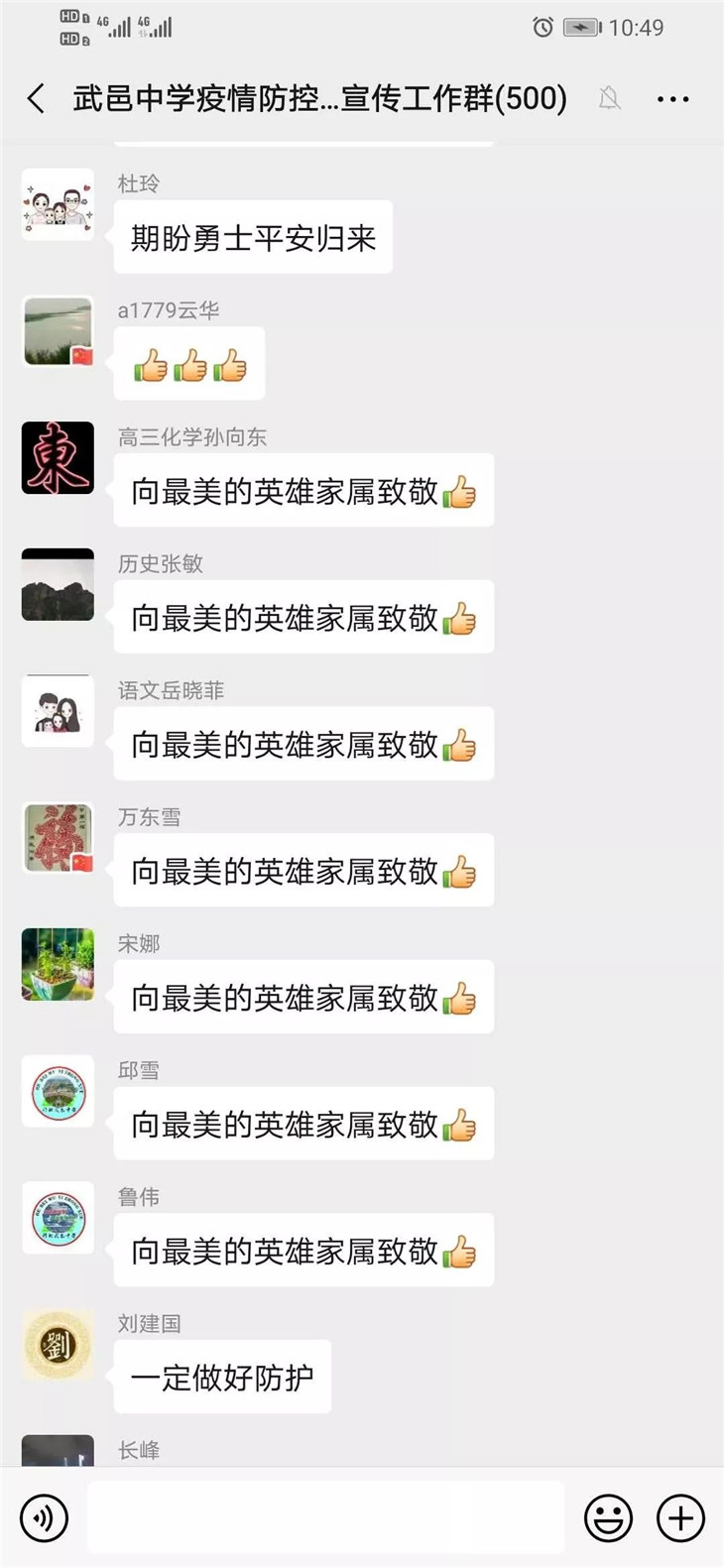Image resolution: width=724 pixels, height=1568 pixels.
Task: Go back from the group chat
Action: click(x=37, y=98)
